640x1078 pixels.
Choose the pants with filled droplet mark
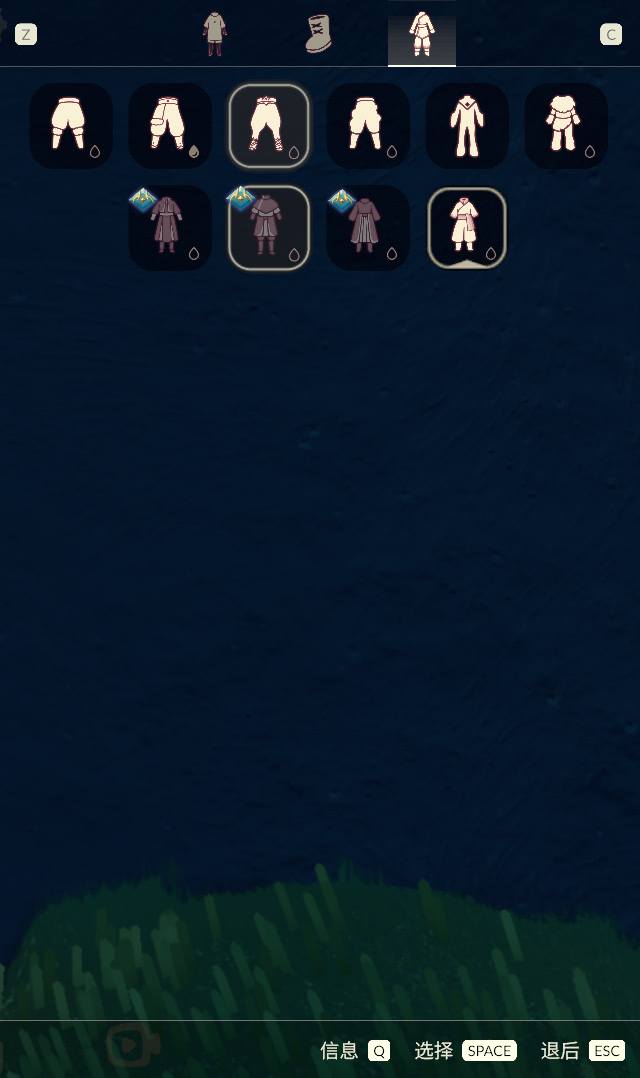(170, 126)
